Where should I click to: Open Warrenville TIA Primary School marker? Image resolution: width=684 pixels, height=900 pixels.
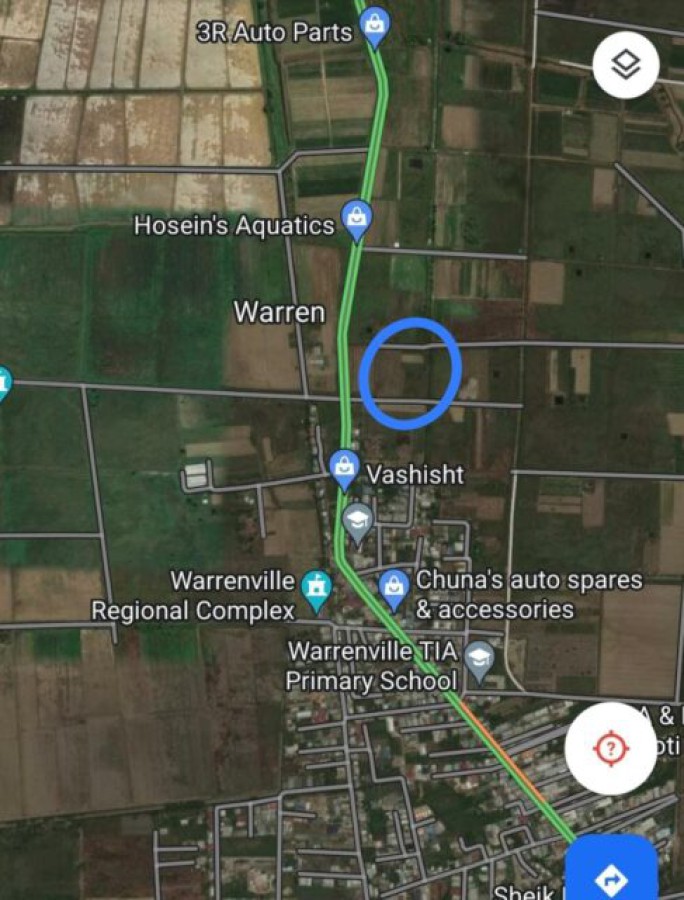click(481, 659)
